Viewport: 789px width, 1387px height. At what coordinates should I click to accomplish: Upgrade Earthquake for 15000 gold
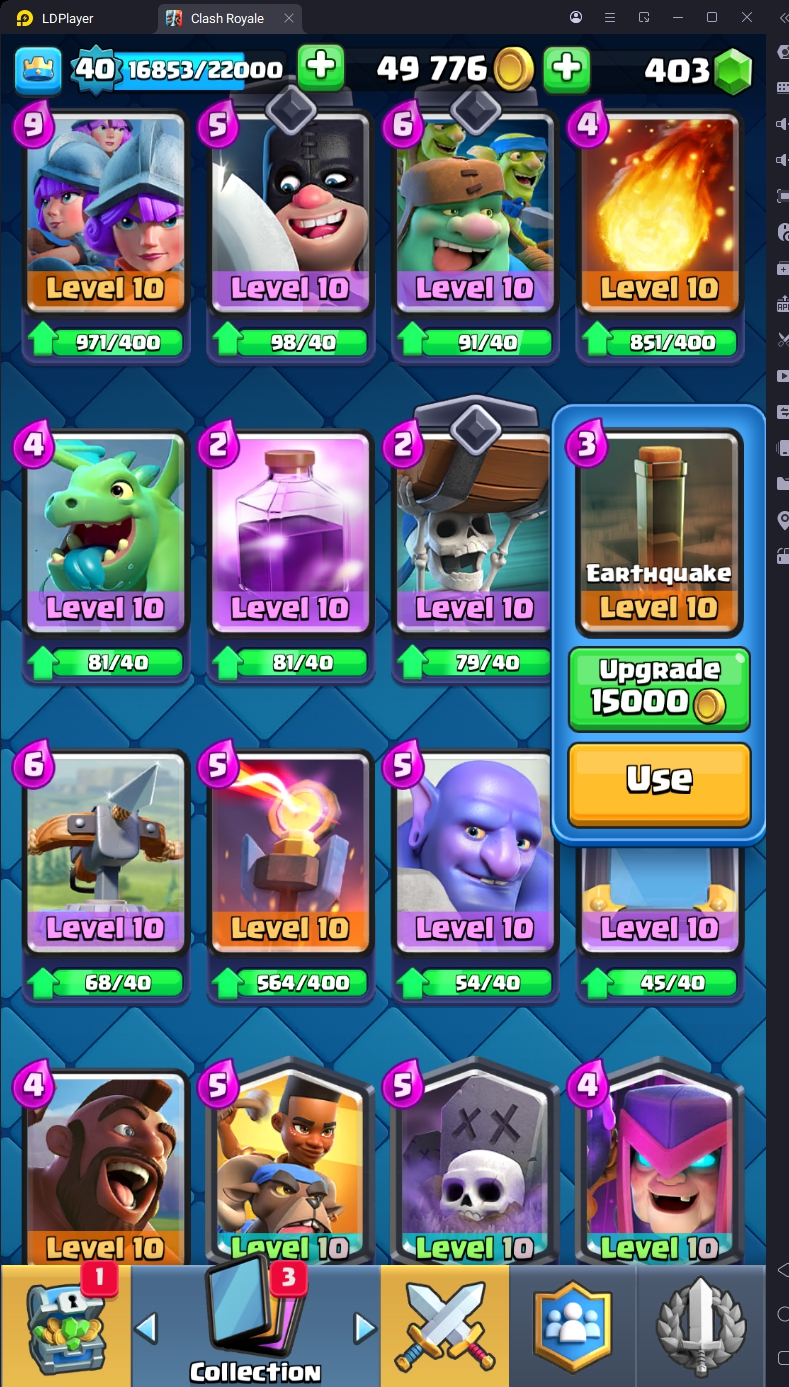point(659,688)
